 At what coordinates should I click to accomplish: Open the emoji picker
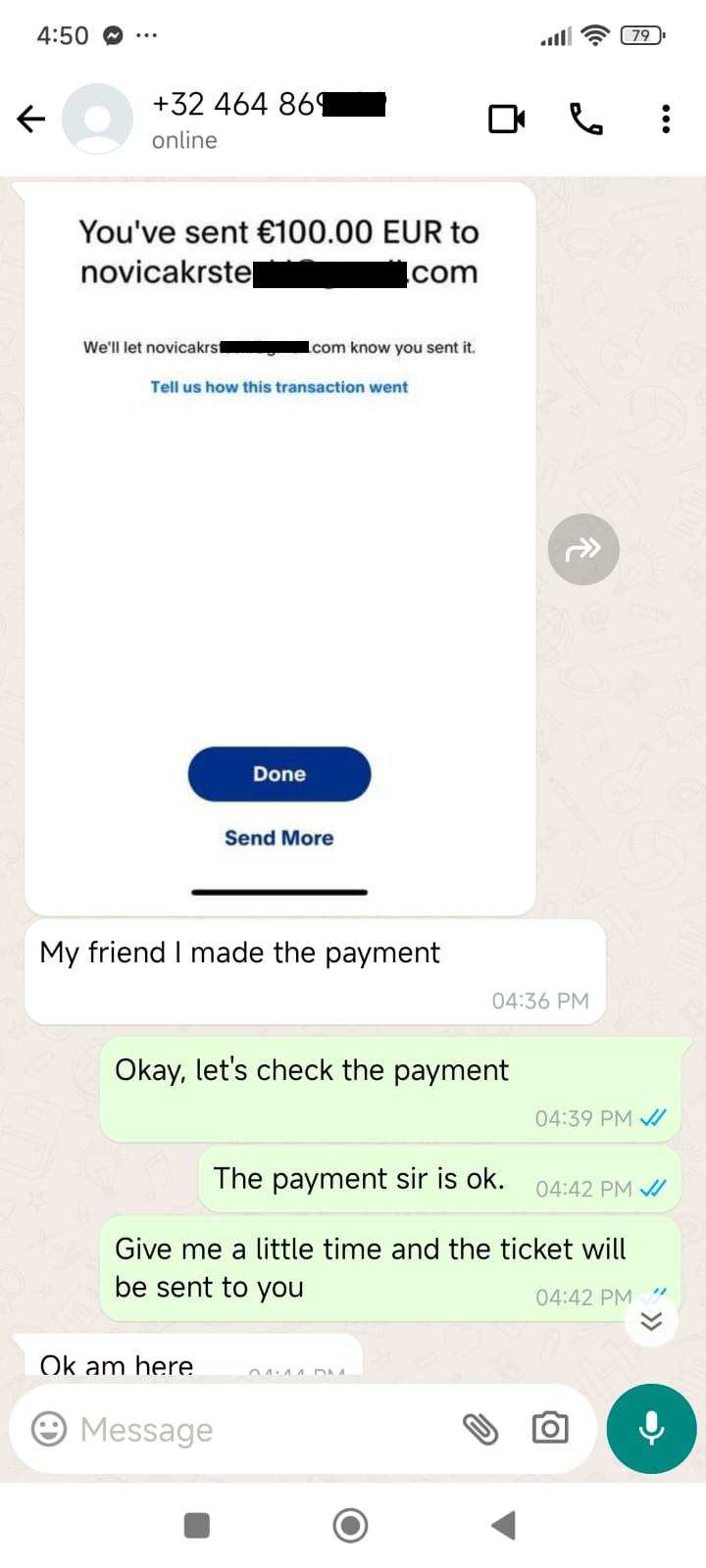point(49,1429)
